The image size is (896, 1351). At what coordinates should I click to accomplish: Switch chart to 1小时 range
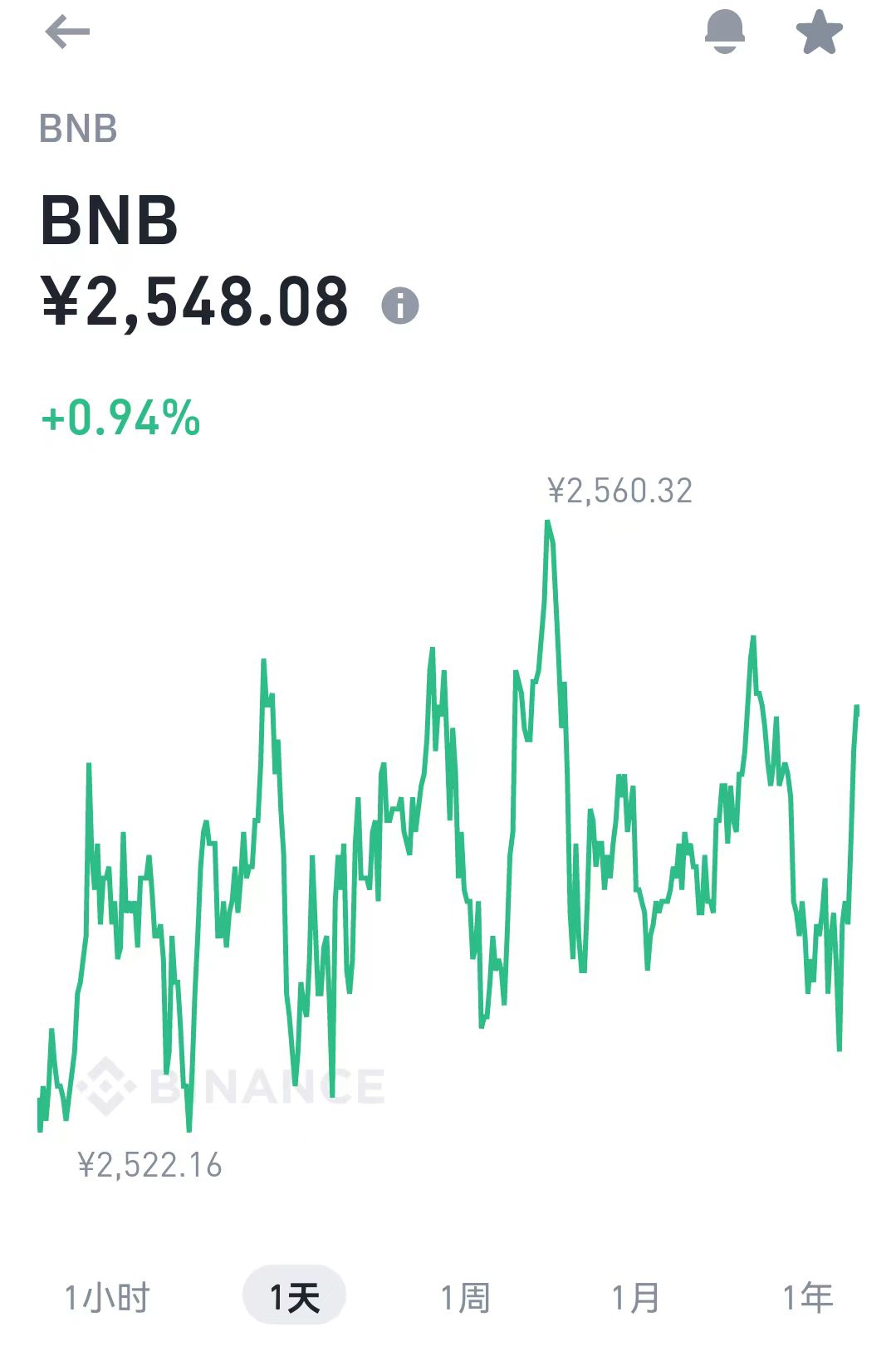pos(107,1297)
